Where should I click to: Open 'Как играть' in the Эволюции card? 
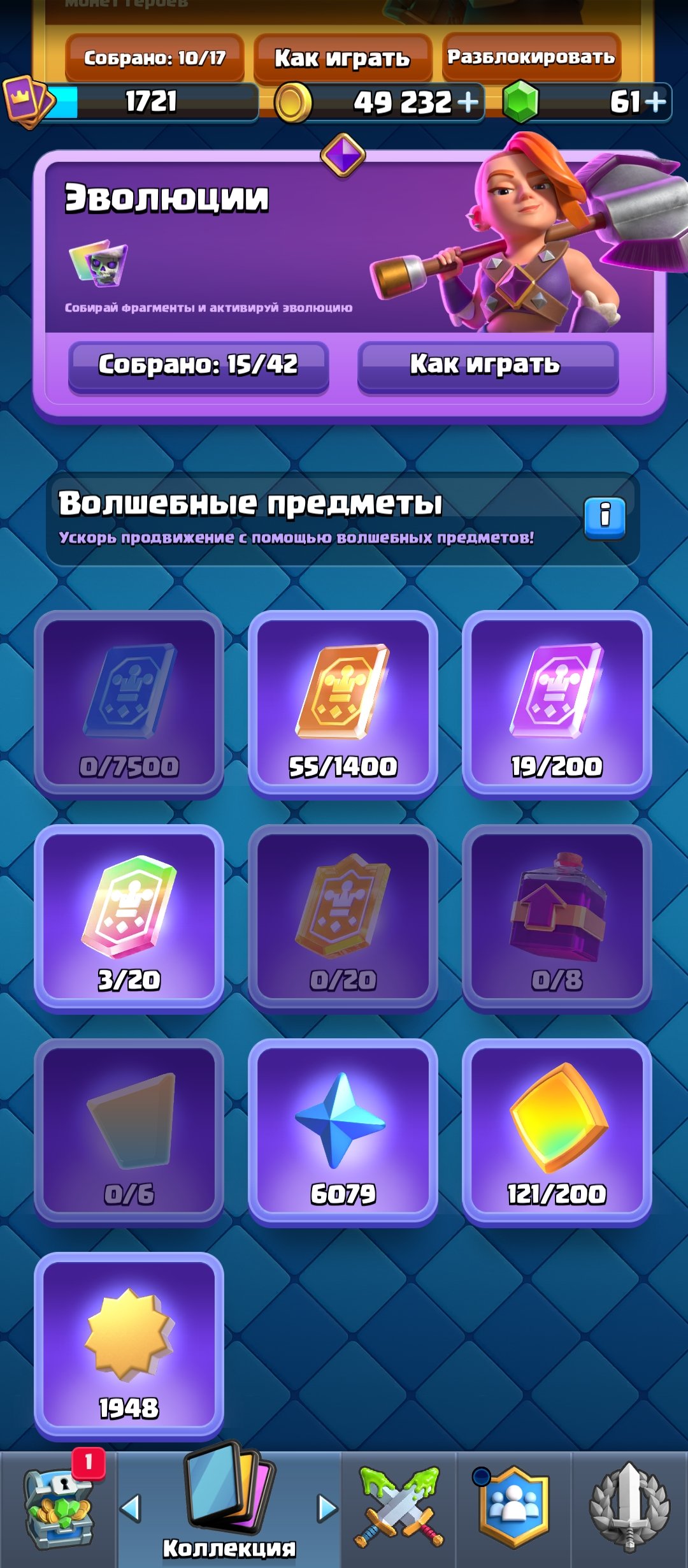pyautogui.click(x=488, y=365)
